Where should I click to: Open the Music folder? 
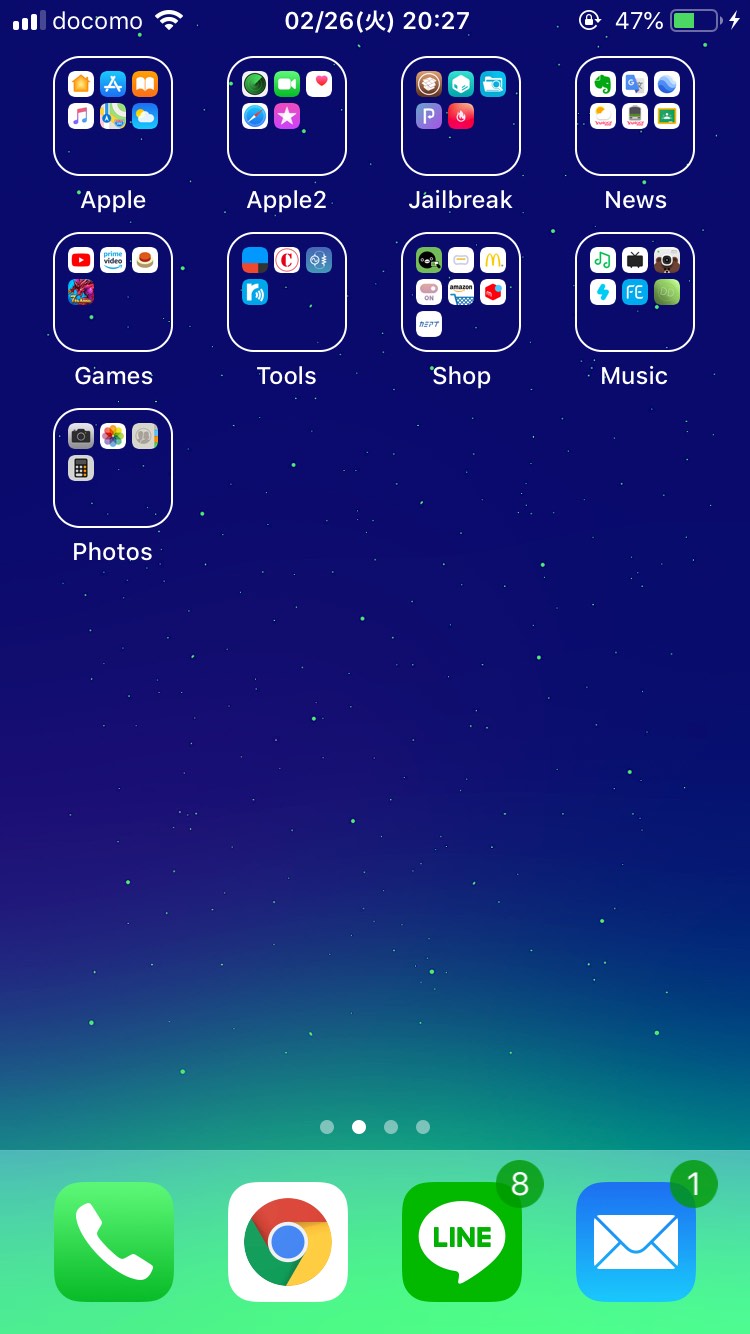[634, 292]
